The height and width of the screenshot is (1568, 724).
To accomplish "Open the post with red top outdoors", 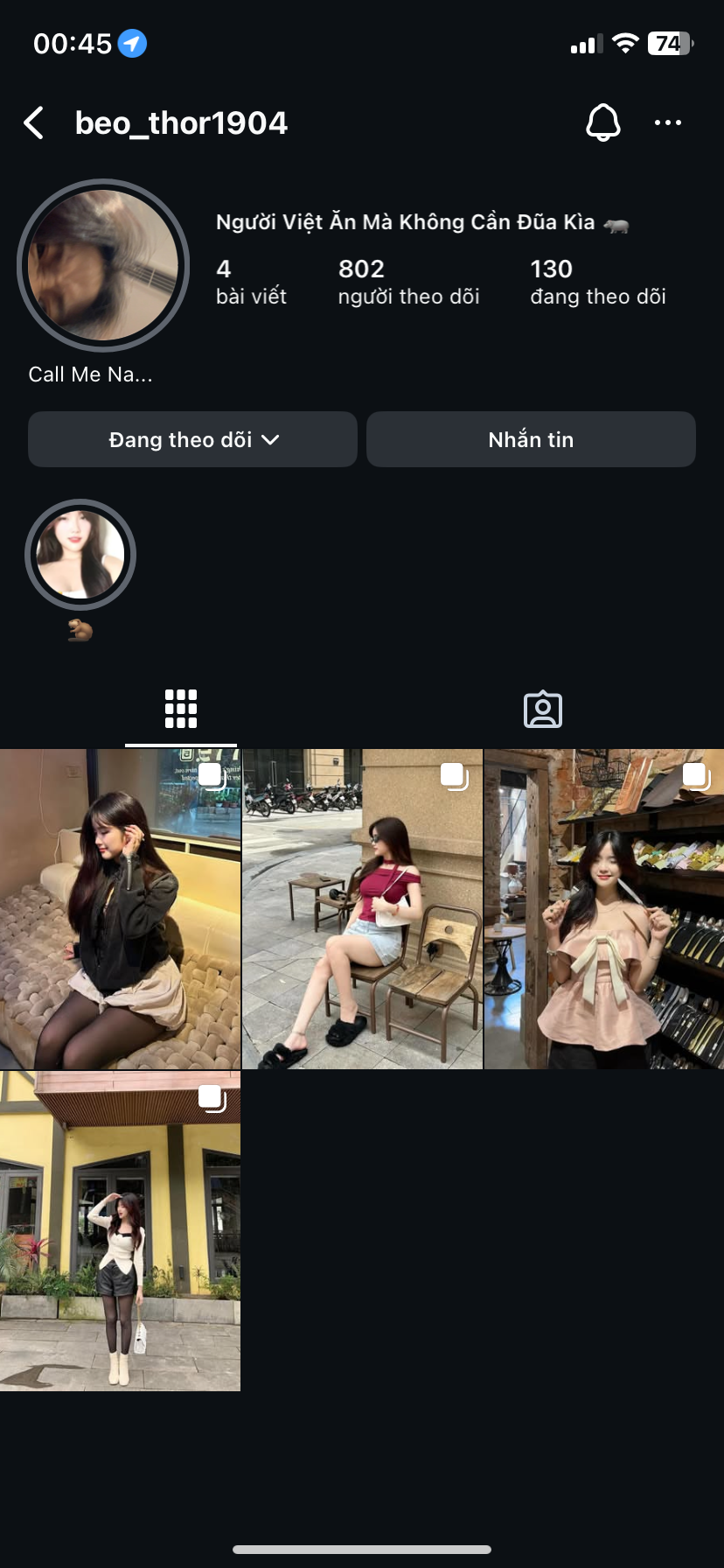I will coord(362,908).
